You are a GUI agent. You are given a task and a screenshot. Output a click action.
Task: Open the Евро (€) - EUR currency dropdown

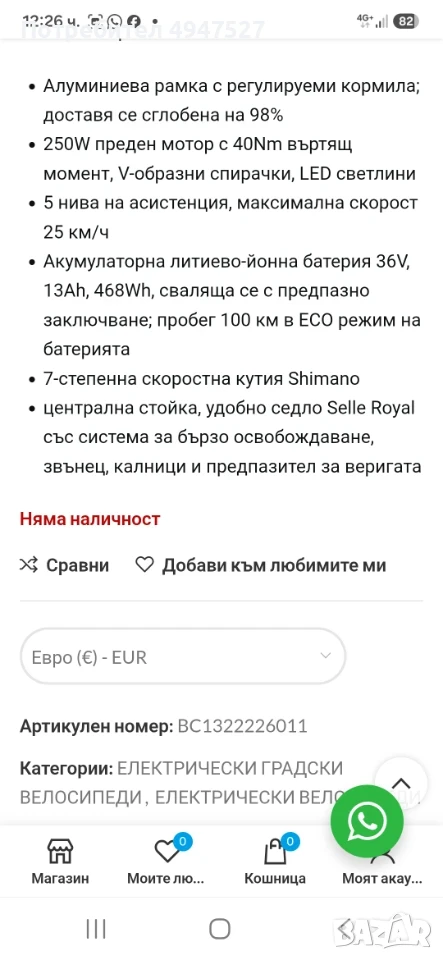183,657
